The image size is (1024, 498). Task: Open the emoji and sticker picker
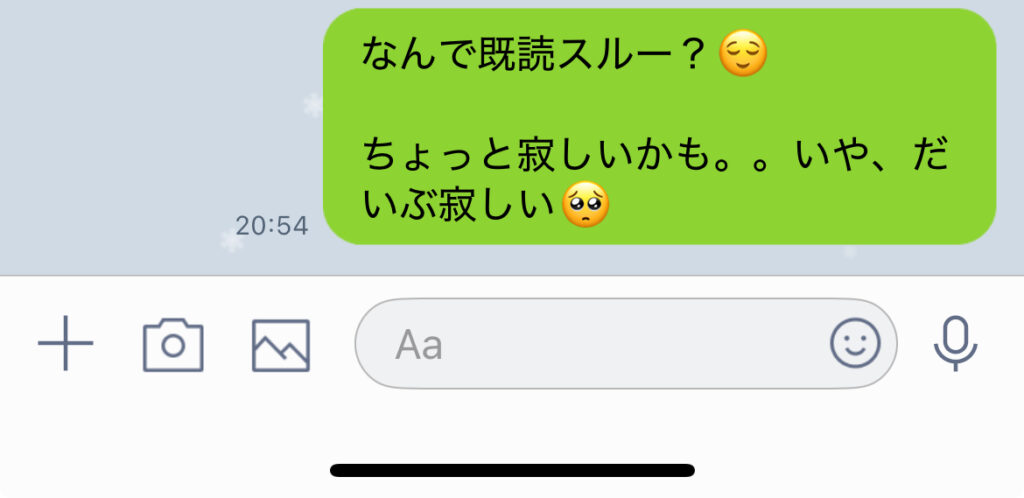(x=855, y=344)
